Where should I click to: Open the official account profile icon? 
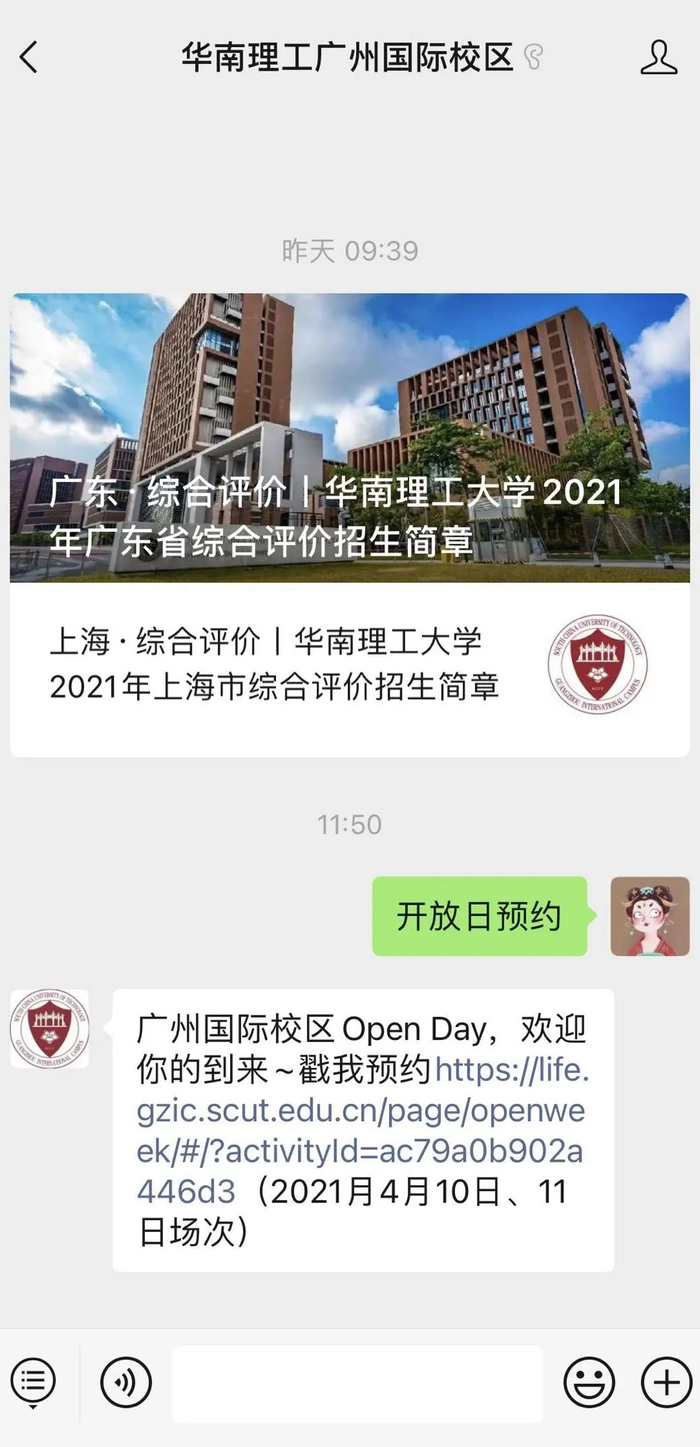658,57
